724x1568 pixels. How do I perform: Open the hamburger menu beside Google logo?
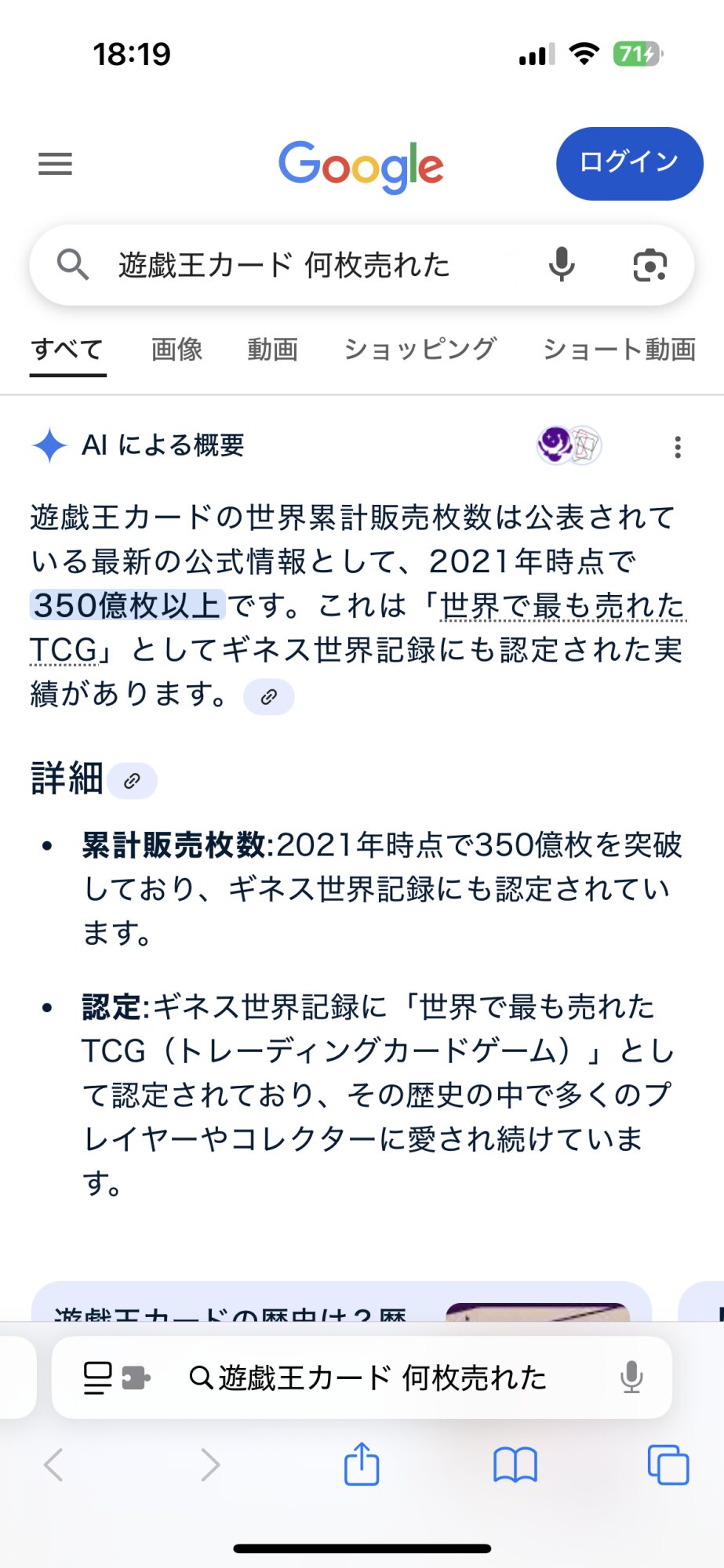[55, 164]
